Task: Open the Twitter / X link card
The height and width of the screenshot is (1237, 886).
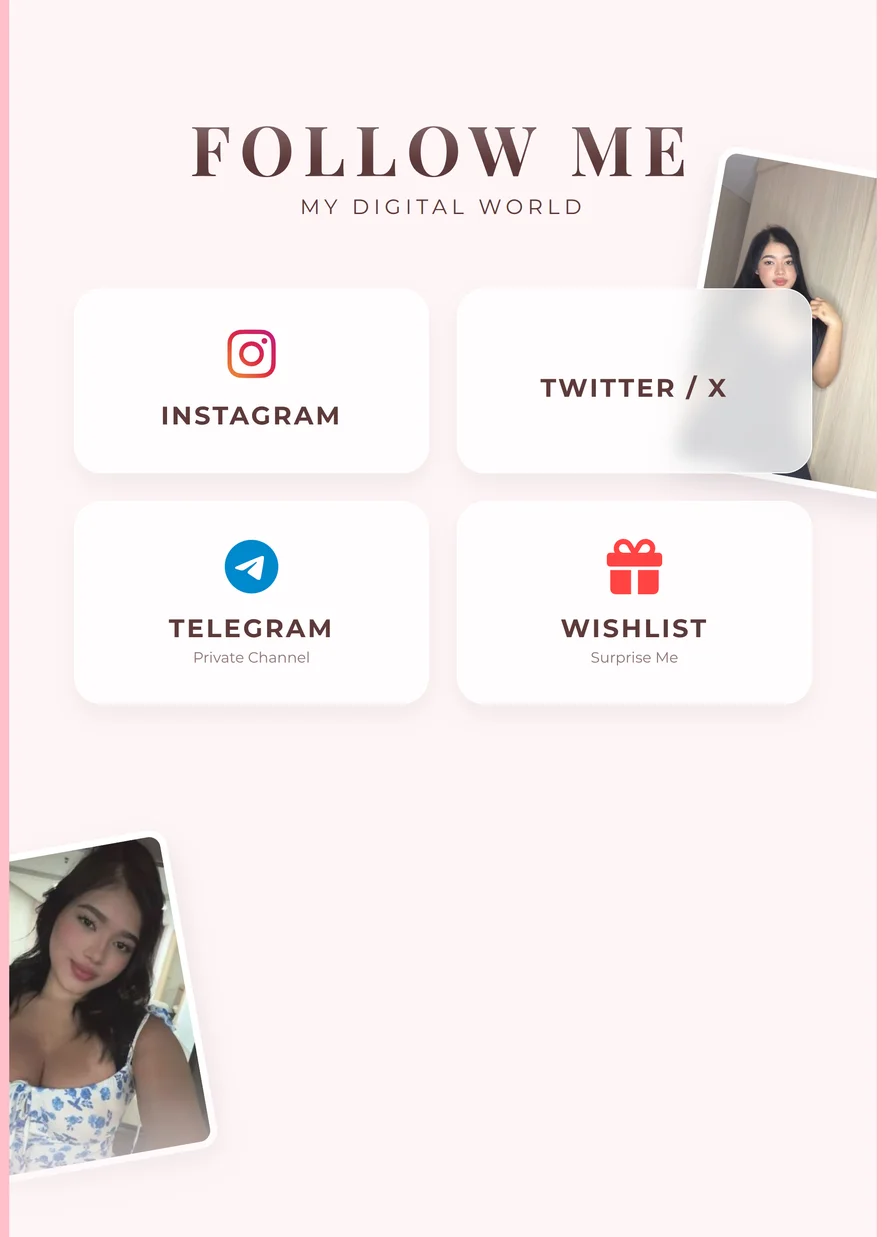Action: 633,387
